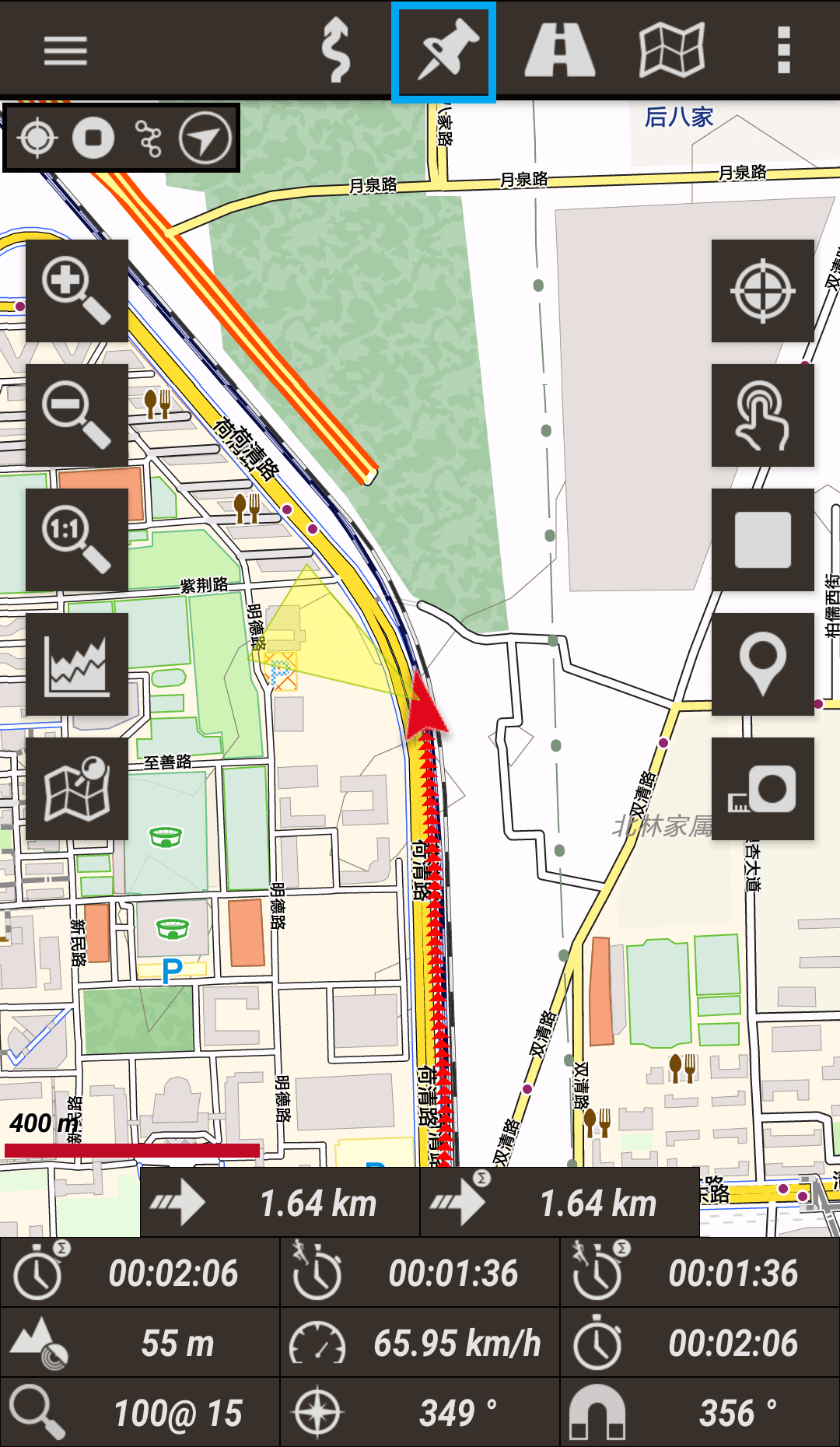Tap the finger touch gesture button
Viewport: 840px width, 1447px height.
pos(762,415)
